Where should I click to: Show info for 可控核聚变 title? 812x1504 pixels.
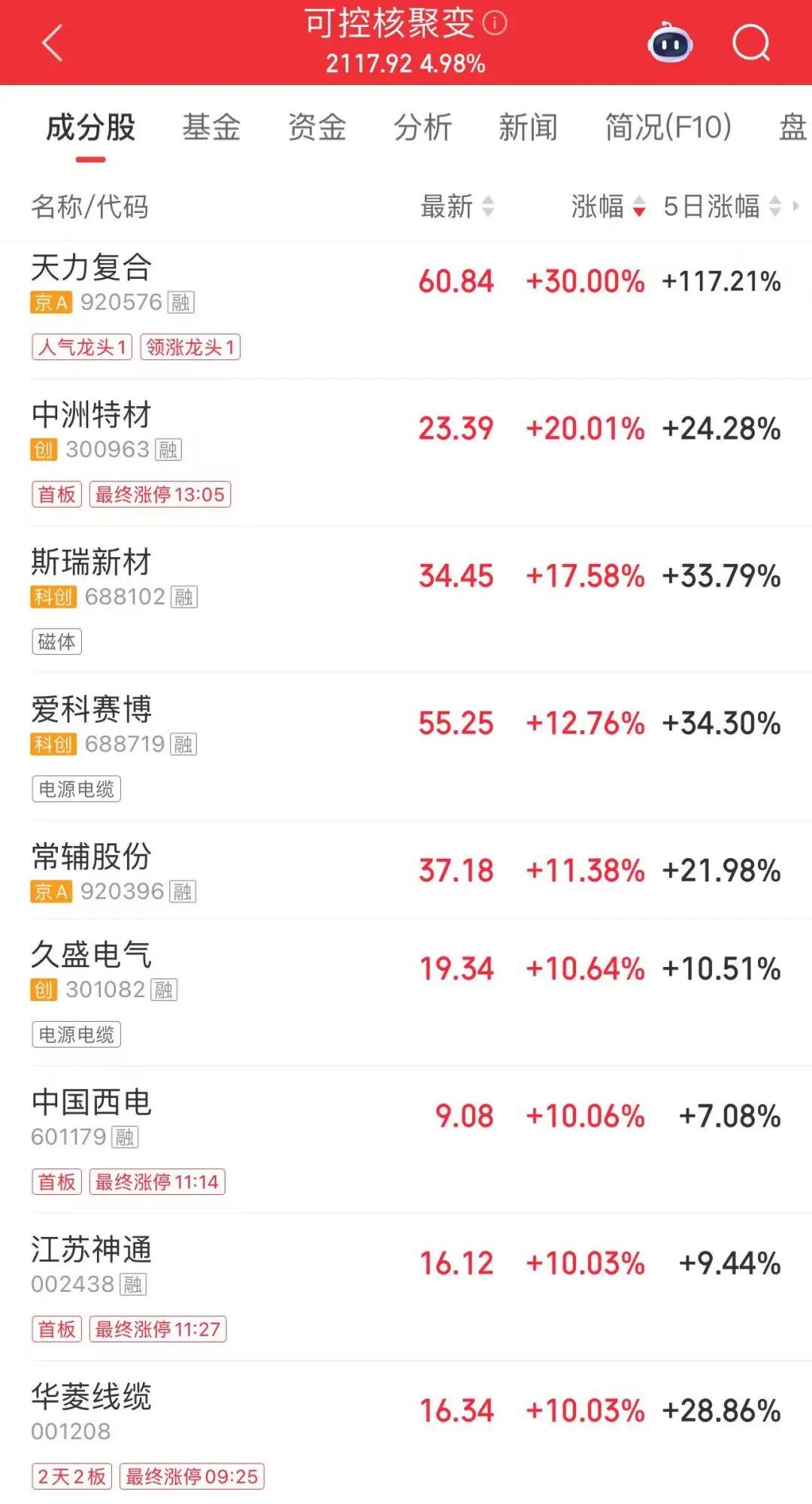coord(495,23)
